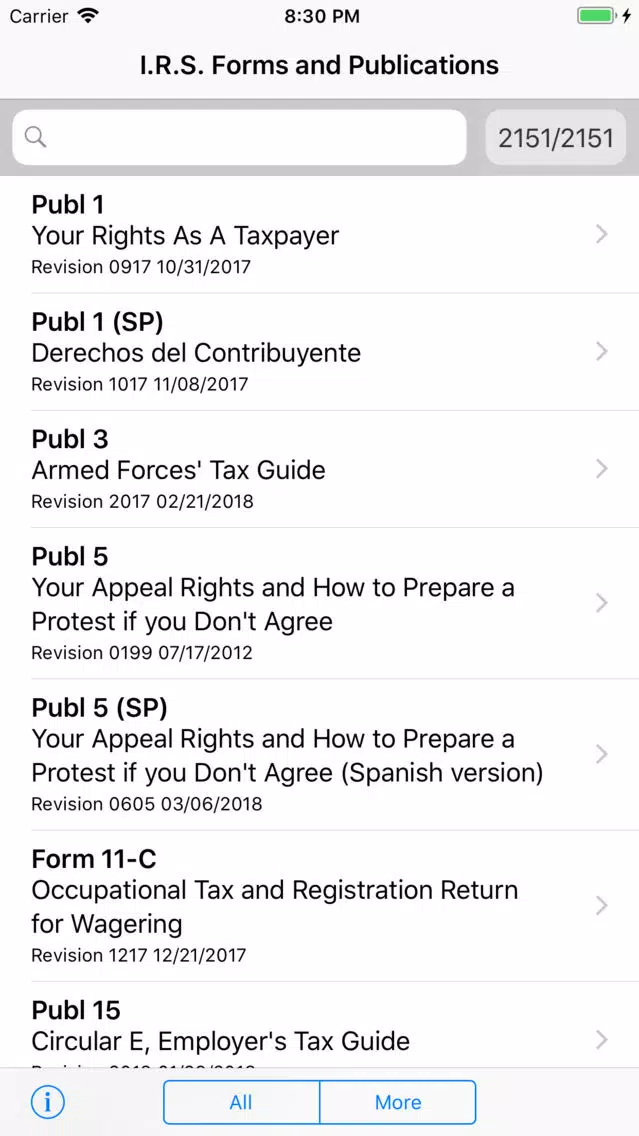Open the info icon
The image size is (639, 1136).
tap(48, 1102)
